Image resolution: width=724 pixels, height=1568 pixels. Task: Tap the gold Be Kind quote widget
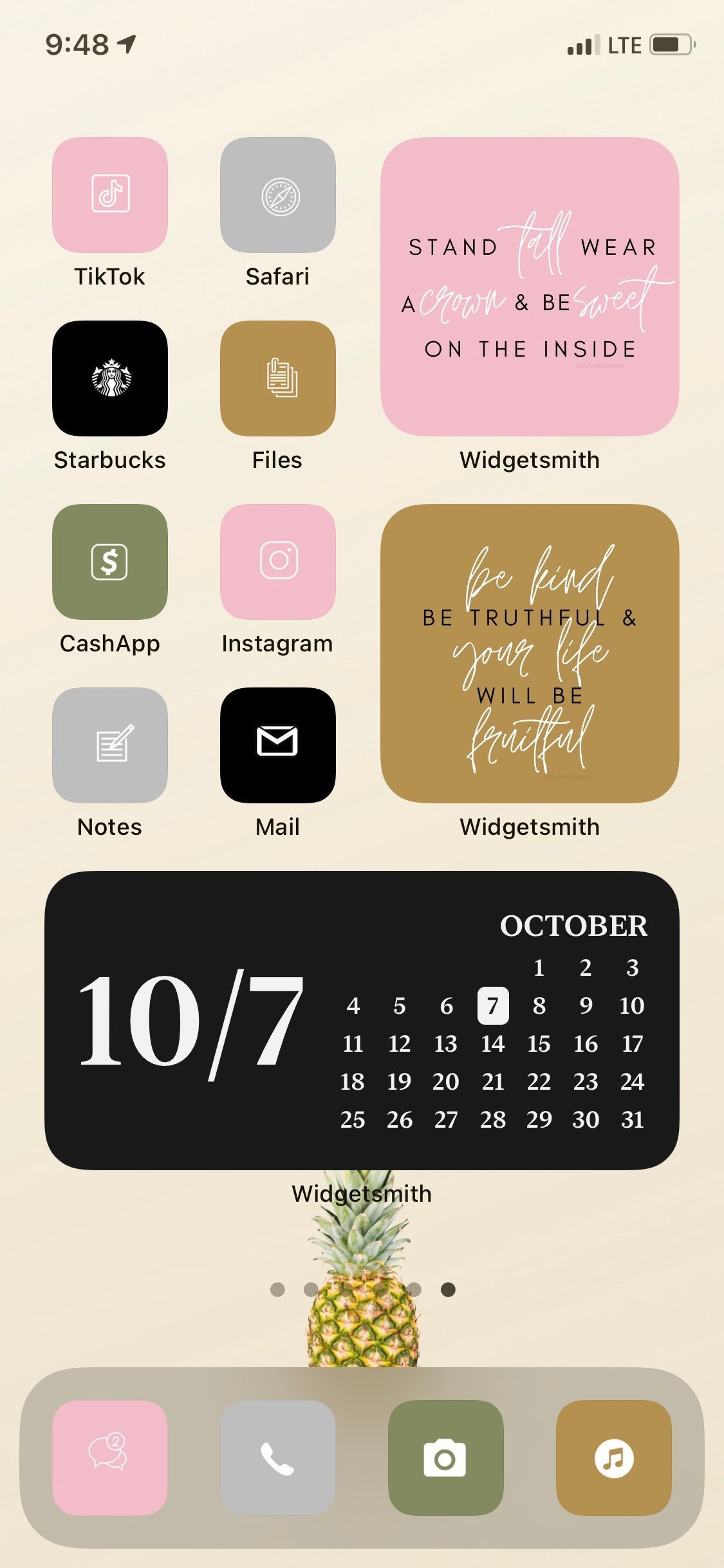pos(530,653)
